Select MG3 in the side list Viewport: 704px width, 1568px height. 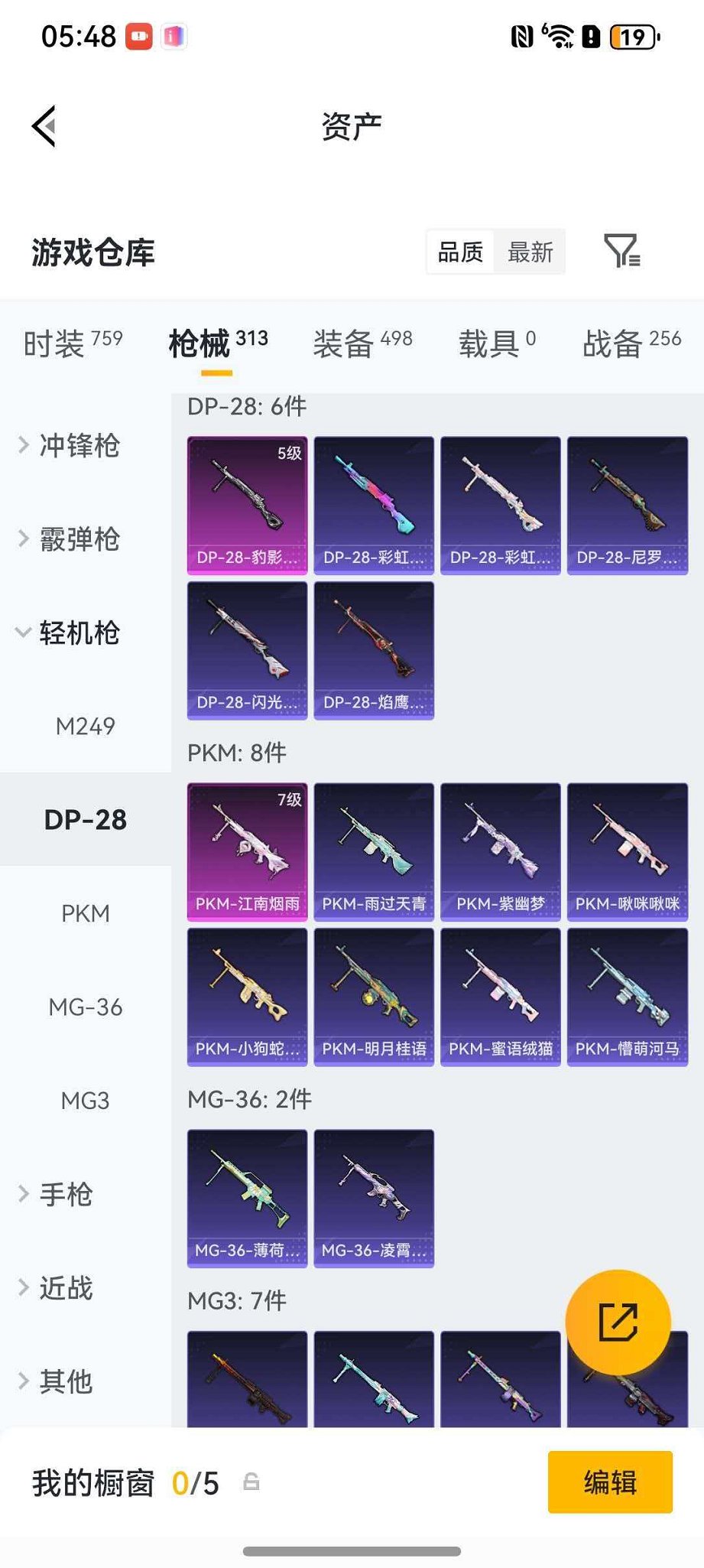point(86,1101)
